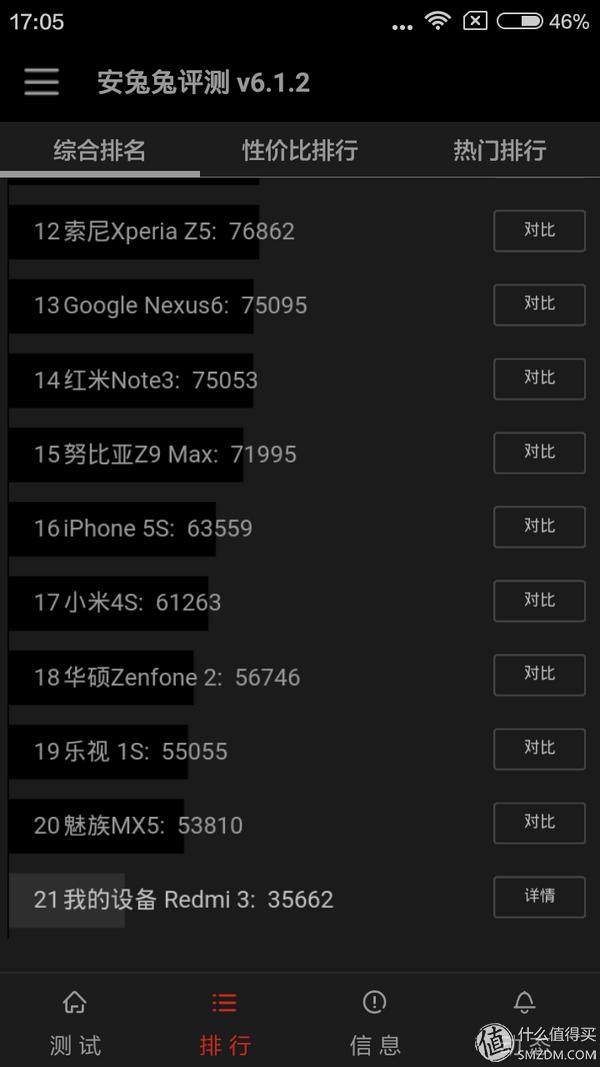Compare with Google Nexus6
600x1067 pixels.
click(539, 305)
